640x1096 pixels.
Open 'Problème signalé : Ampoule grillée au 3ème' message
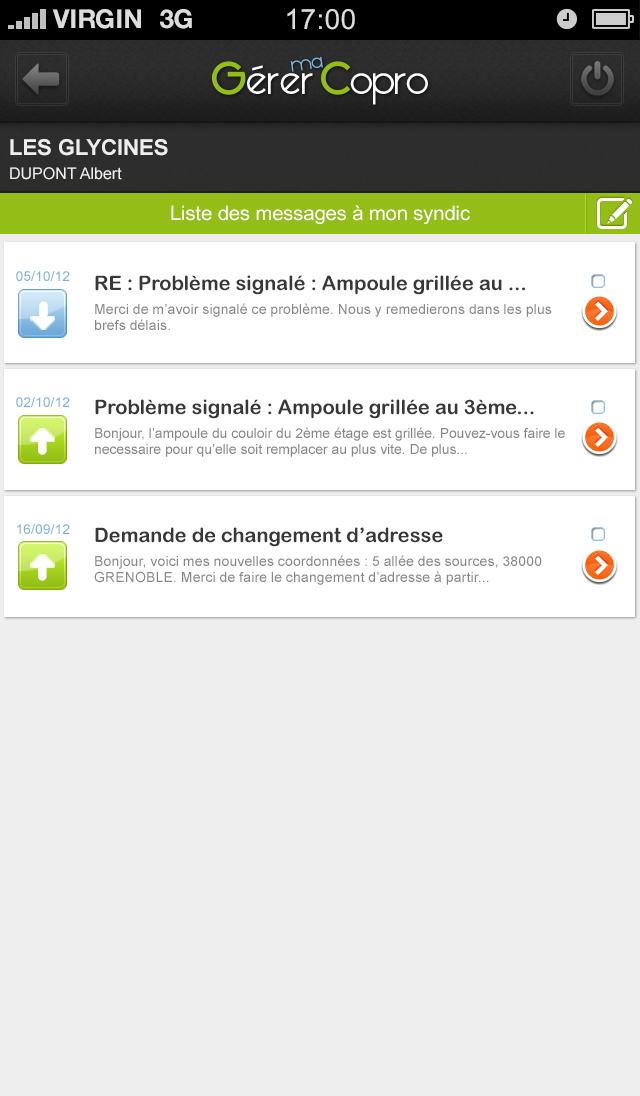click(x=314, y=408)
